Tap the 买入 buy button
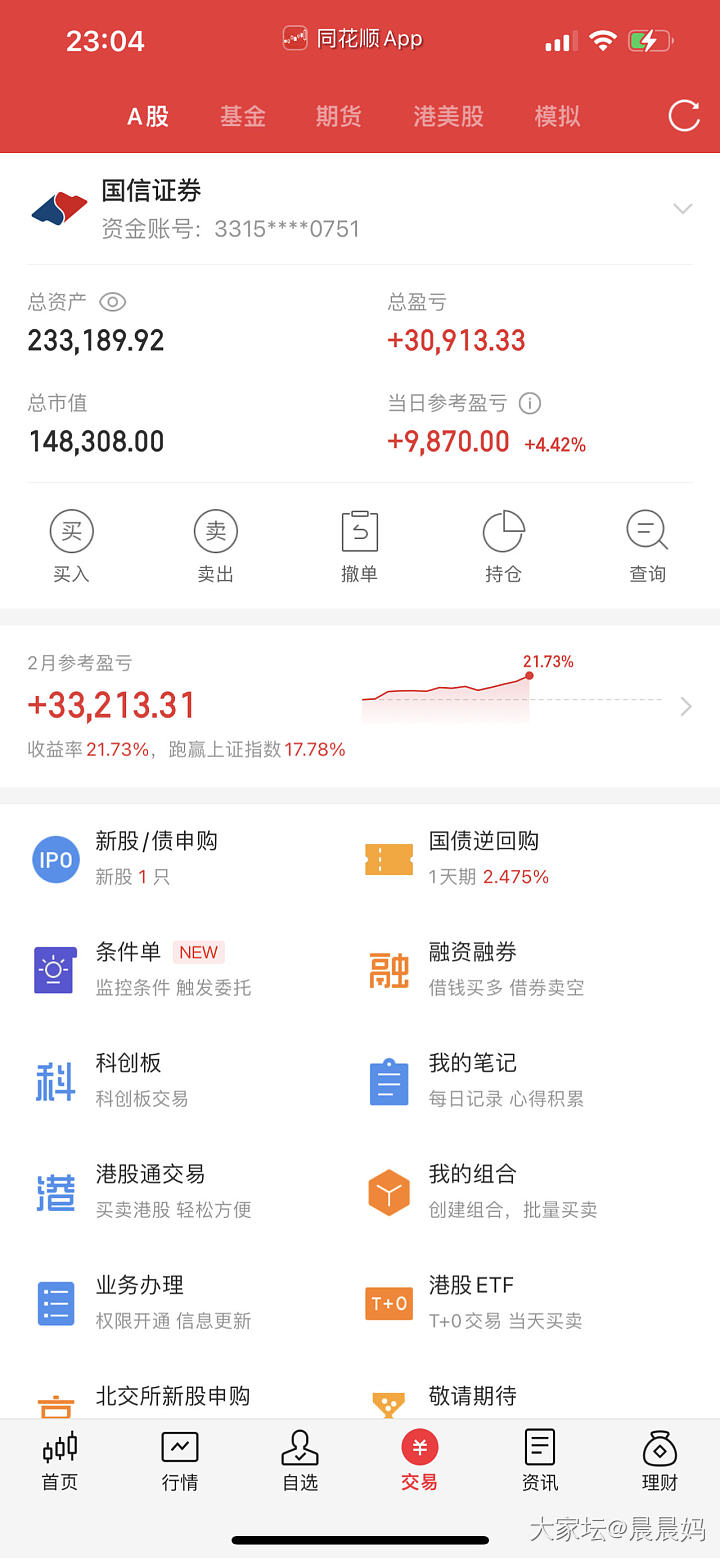The width and height of the screenshot is (720, 1558). [x=72, y=546]
